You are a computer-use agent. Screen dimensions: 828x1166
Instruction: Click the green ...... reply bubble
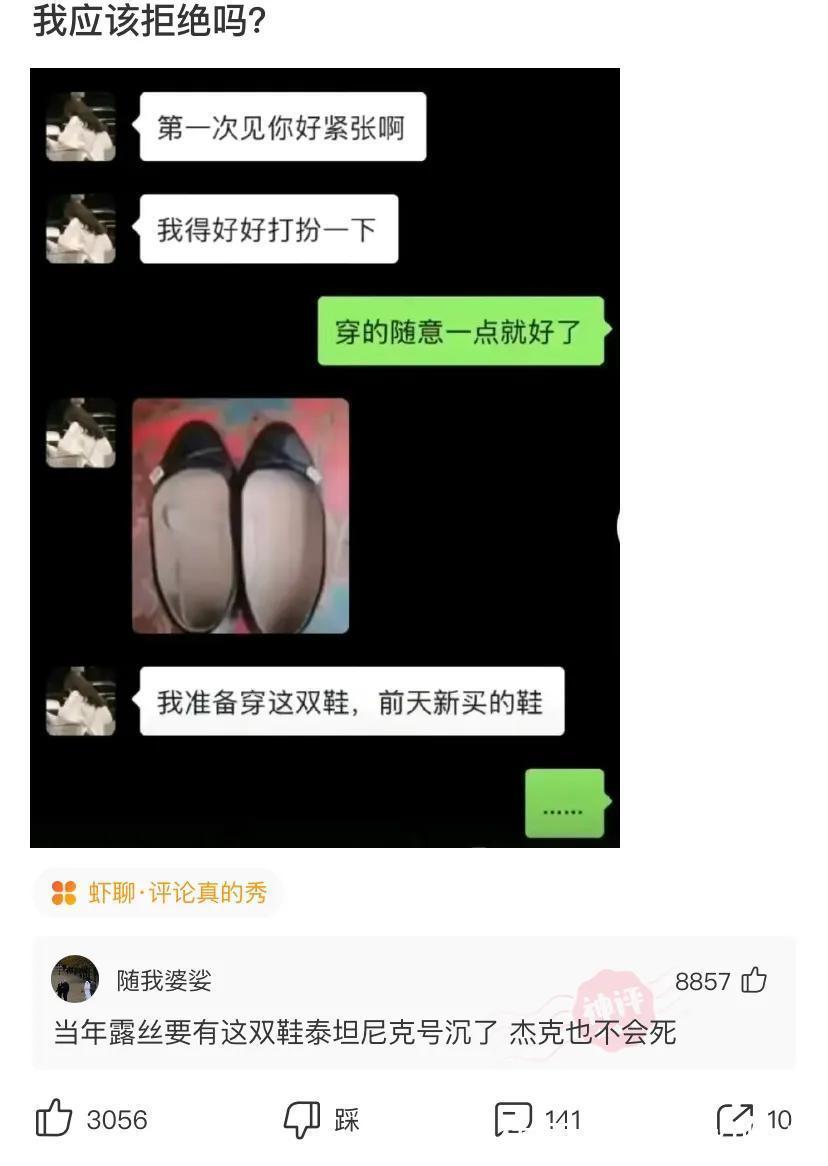pyautogui.click(x=563, y=805)
